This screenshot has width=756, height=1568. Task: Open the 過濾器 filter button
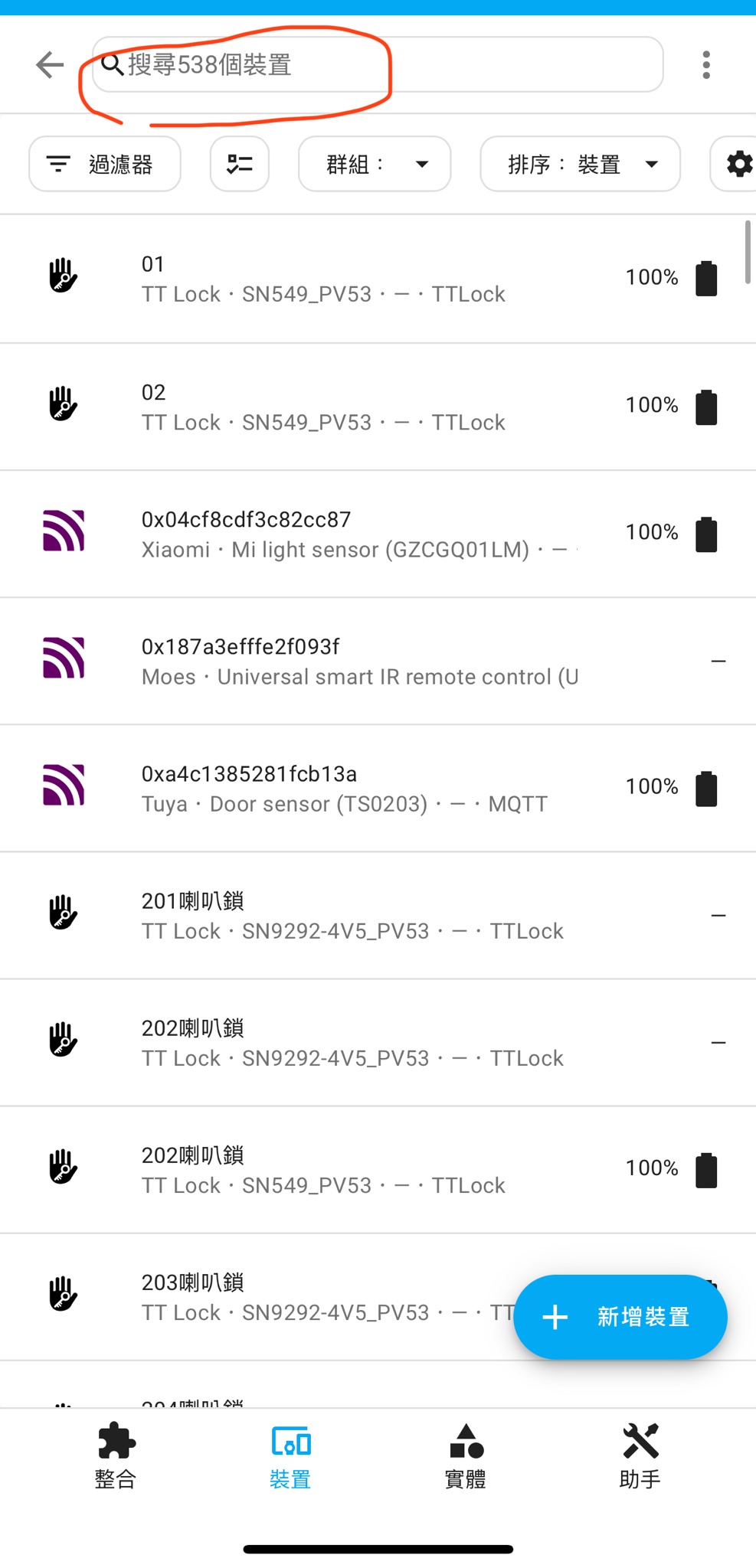pyautogui.click(x=105, y=164)
